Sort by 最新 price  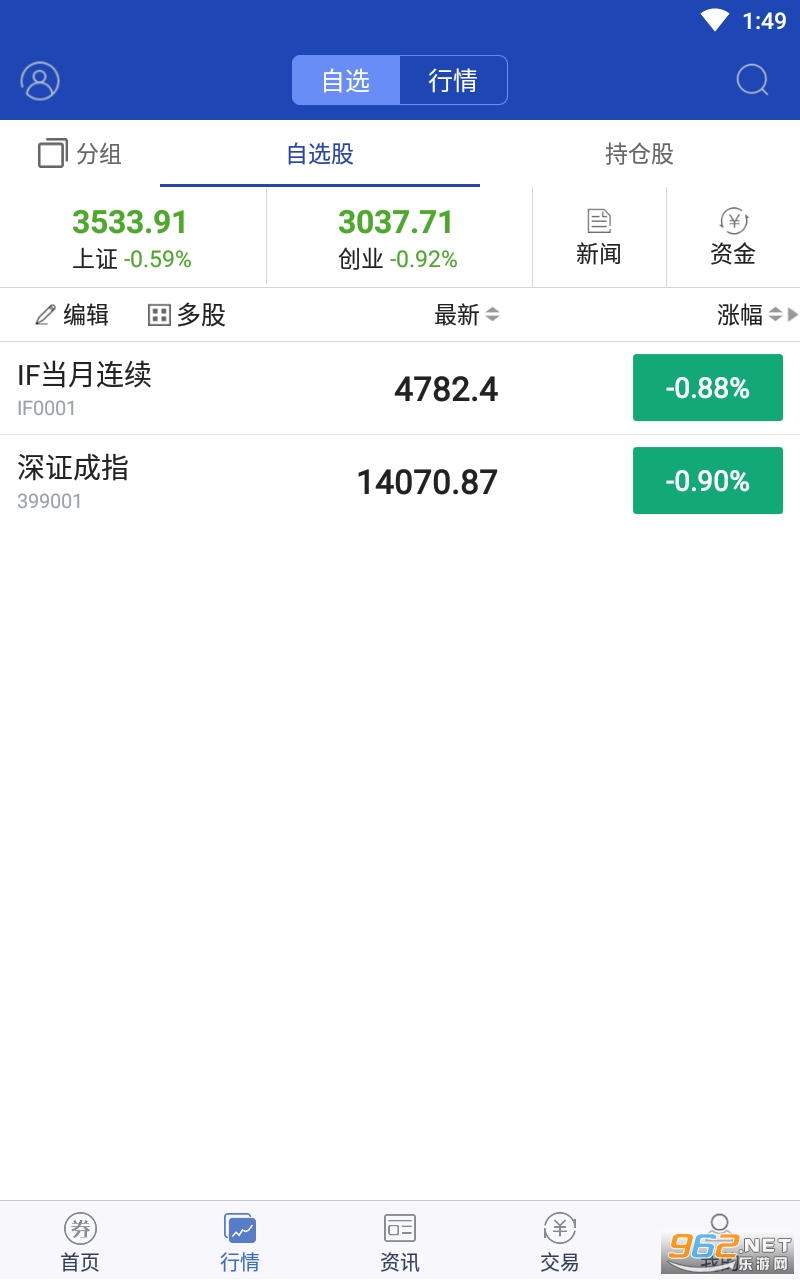tap(466, 315)
